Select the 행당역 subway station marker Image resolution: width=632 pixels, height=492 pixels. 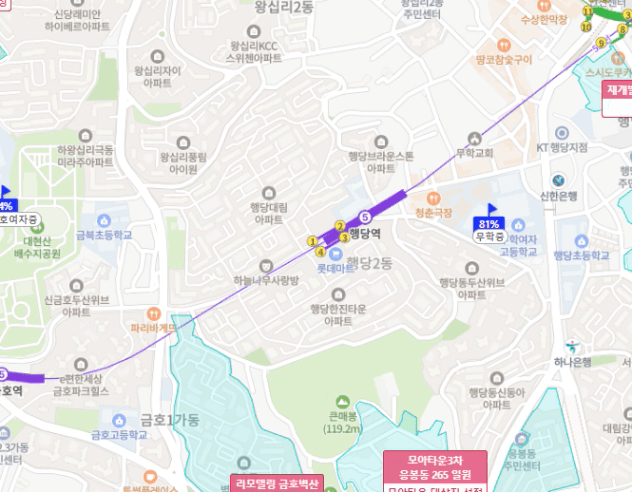tap(365, 217)
